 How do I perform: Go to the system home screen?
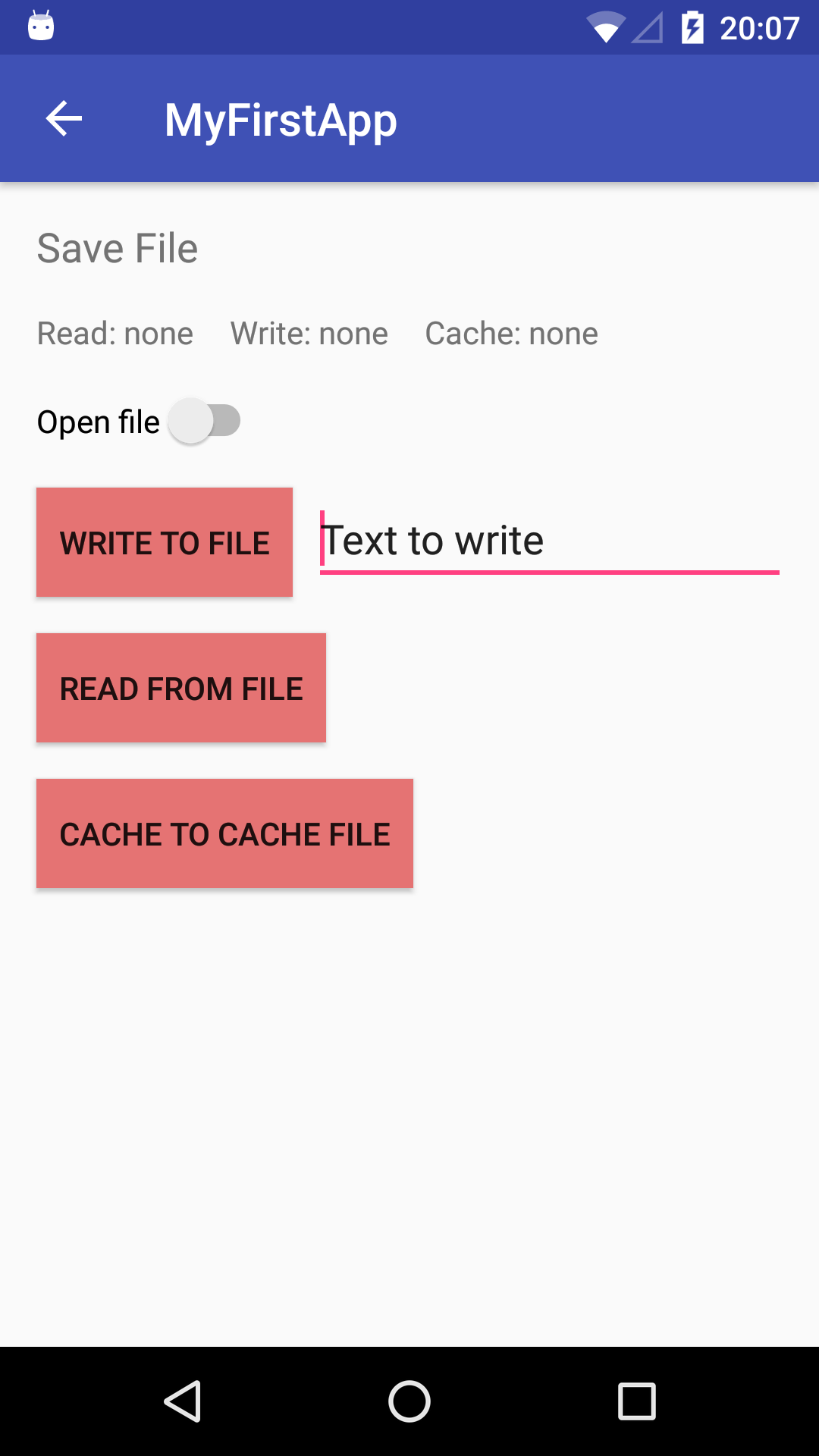(x=409, y=1401)
